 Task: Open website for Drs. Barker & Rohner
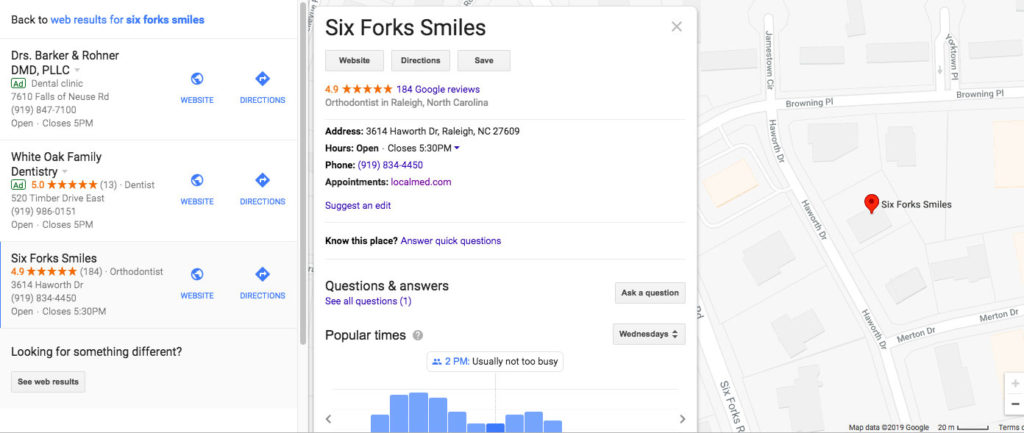(197, 86)
